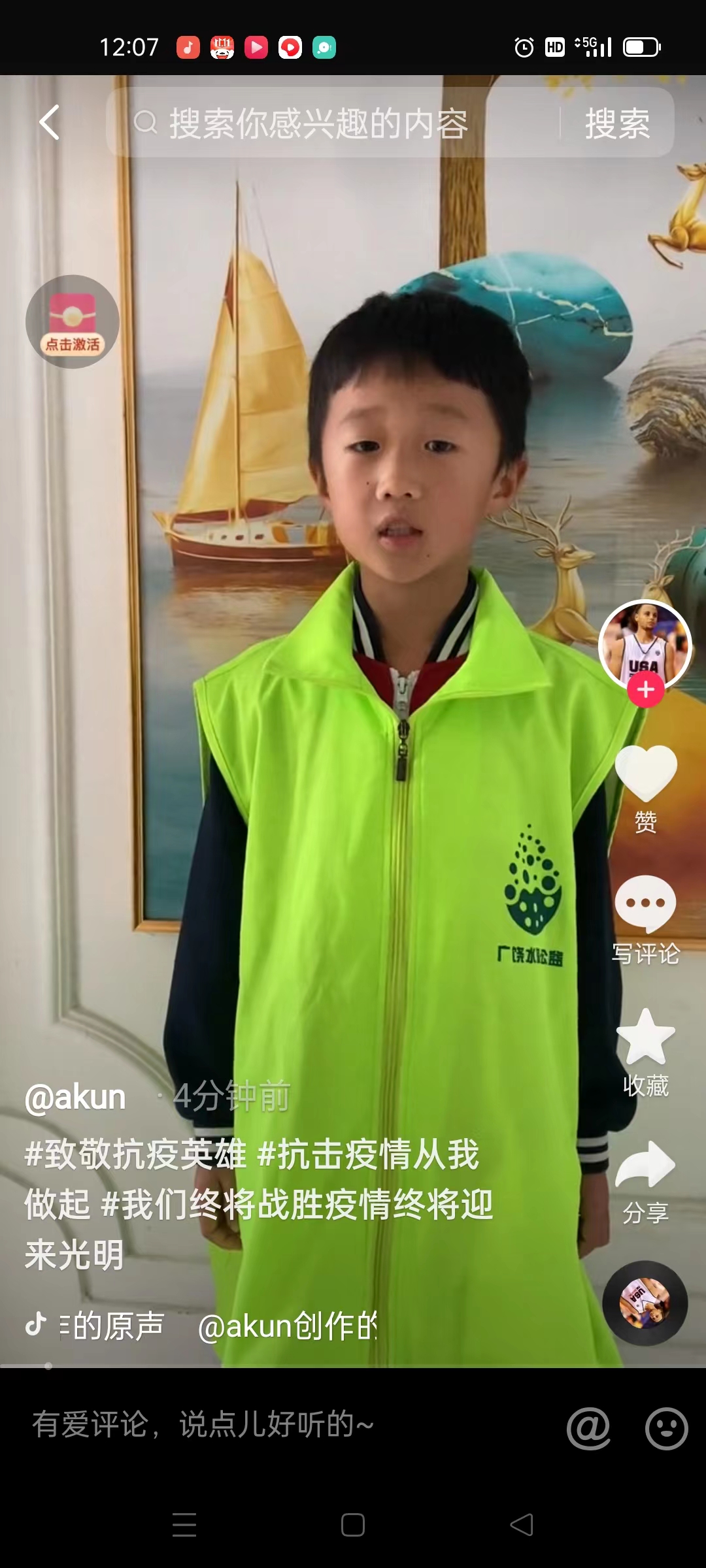Save video with the 收藏 star

pos(646,1052)
